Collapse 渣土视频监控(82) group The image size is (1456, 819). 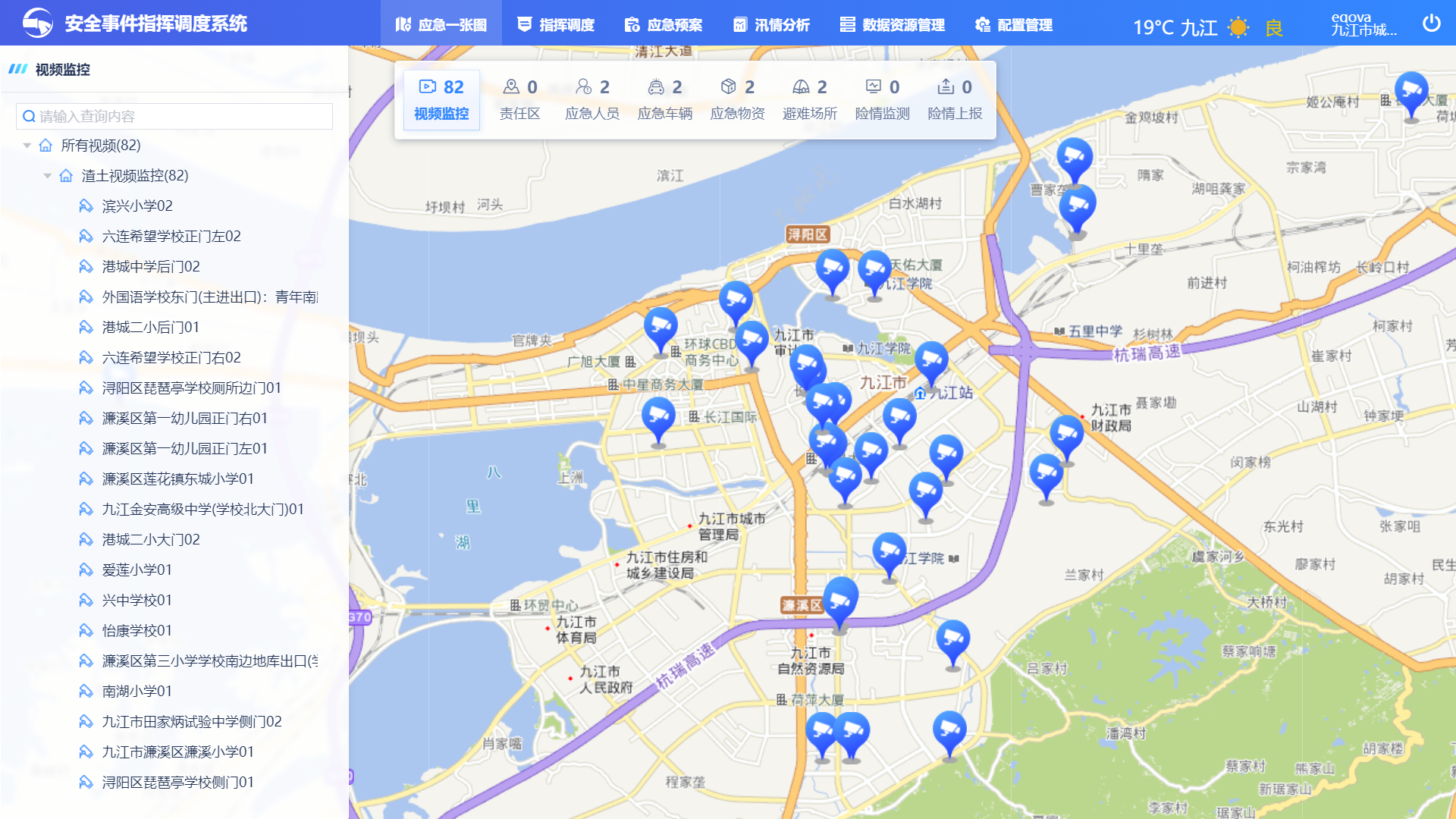pos(48,175)
